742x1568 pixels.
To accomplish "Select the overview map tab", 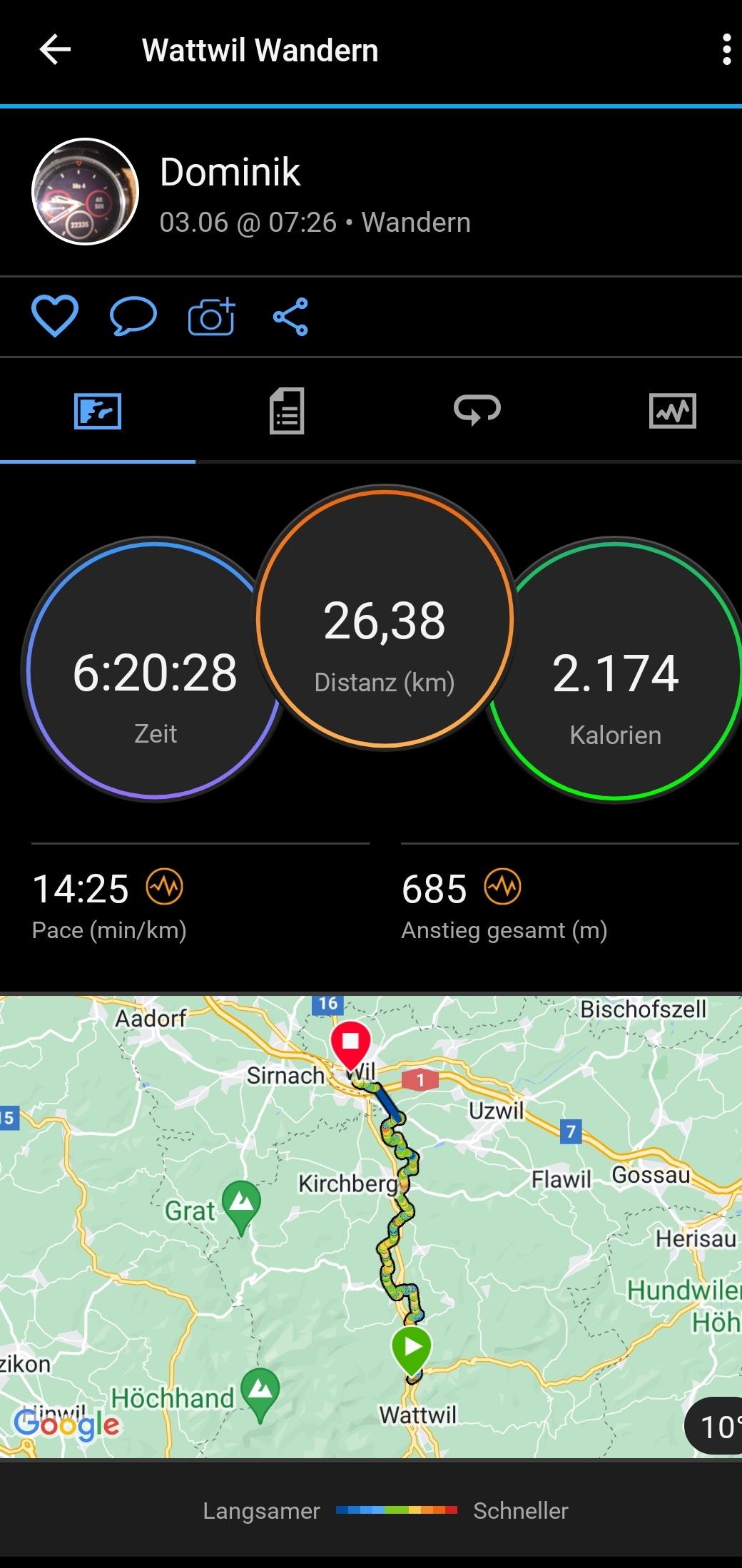I will pos(98,411).
